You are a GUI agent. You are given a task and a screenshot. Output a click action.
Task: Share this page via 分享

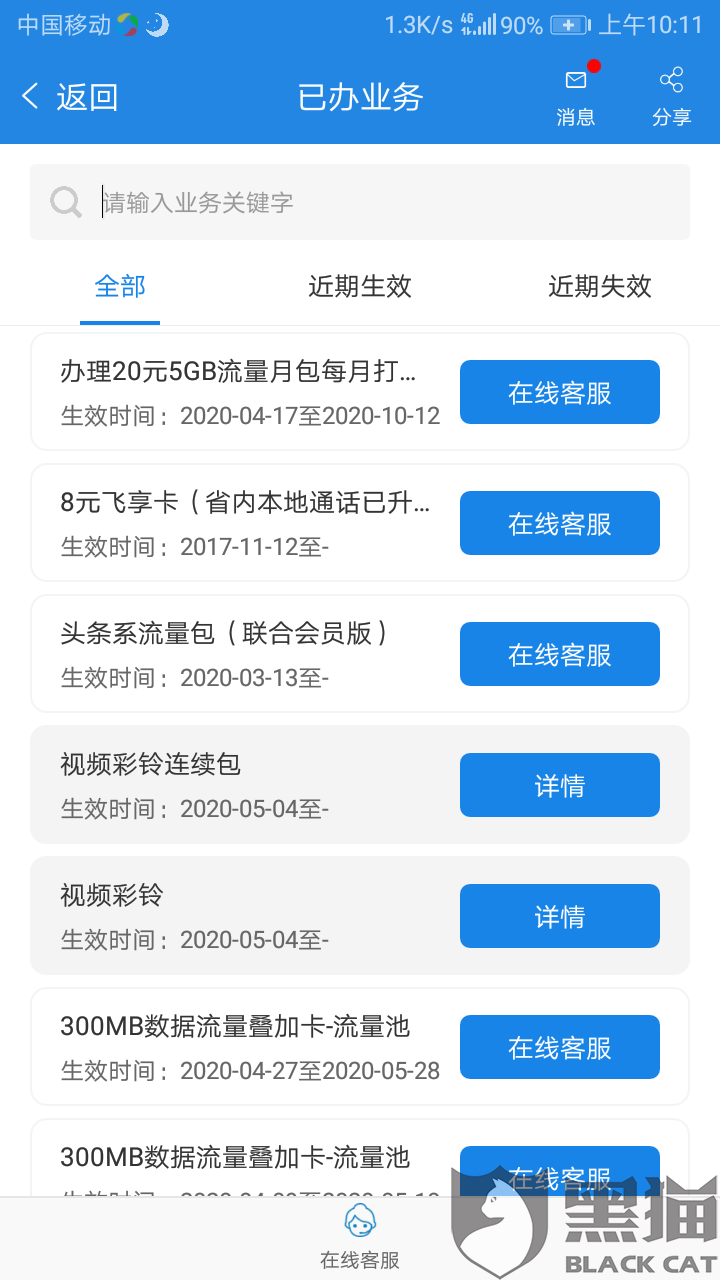pyautogui.click(x=671, y=97)
